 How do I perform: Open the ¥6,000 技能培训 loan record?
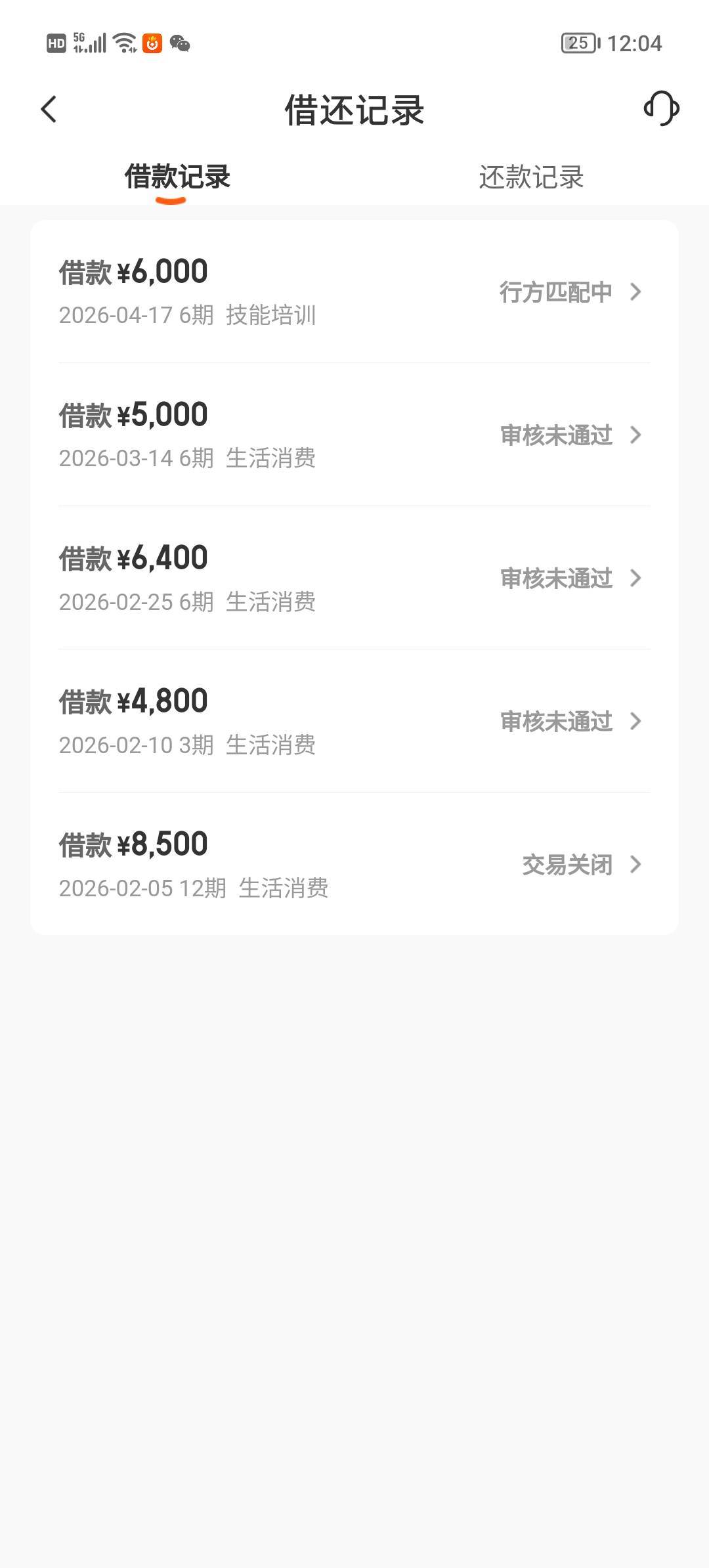coord(354,292)
